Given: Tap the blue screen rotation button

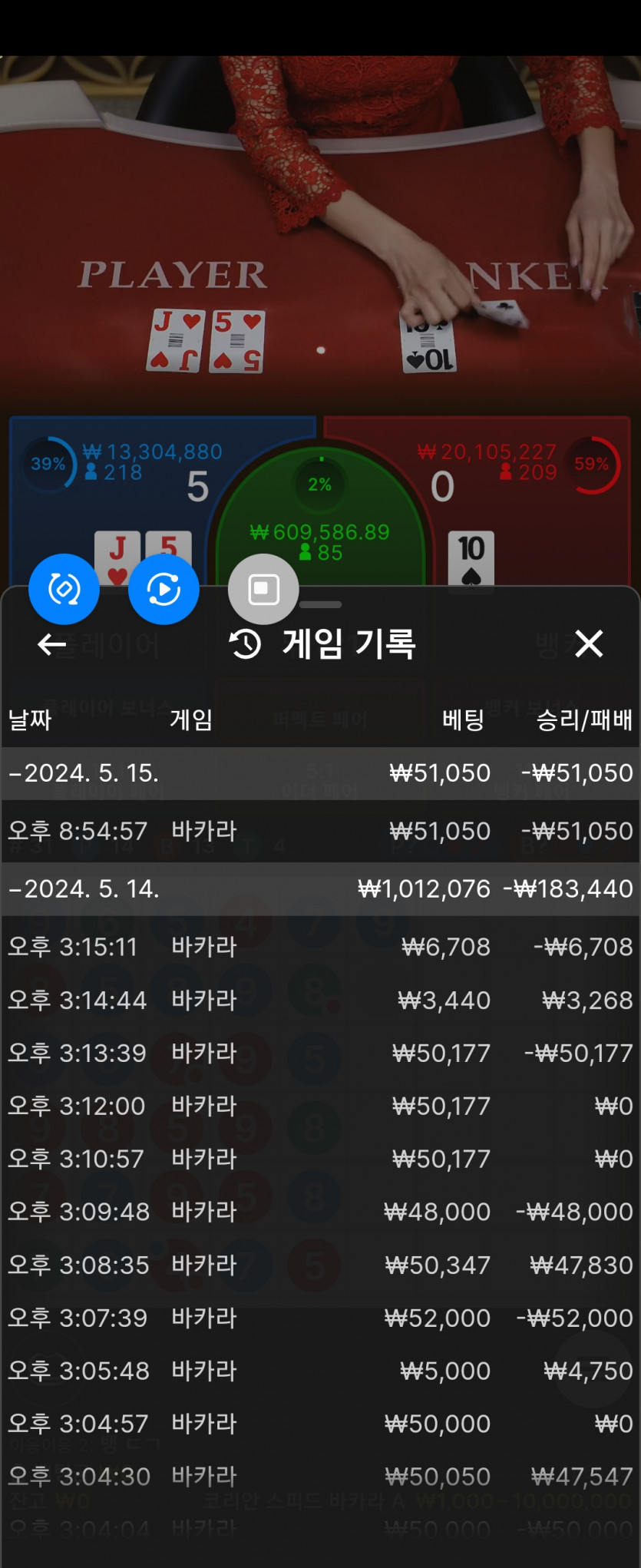Looking at the screenshot, I should coord(64,589).
